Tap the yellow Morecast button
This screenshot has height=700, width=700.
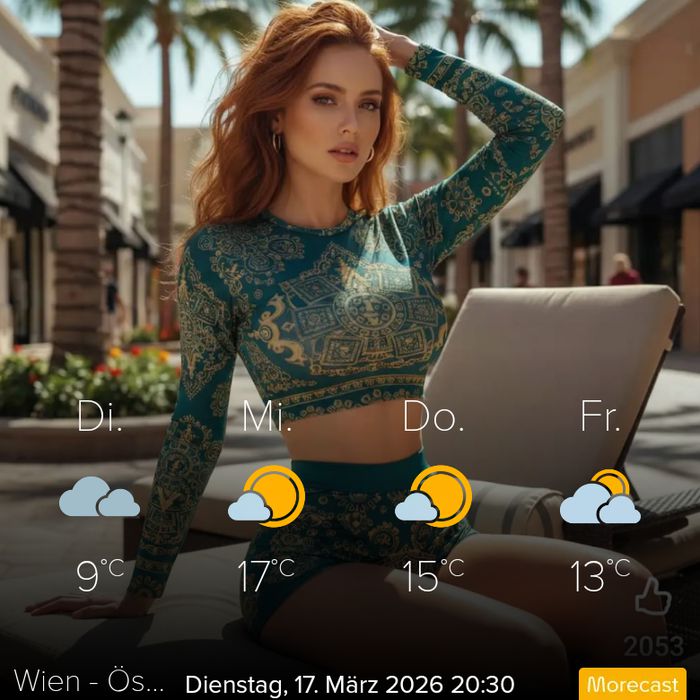(633, 684)
